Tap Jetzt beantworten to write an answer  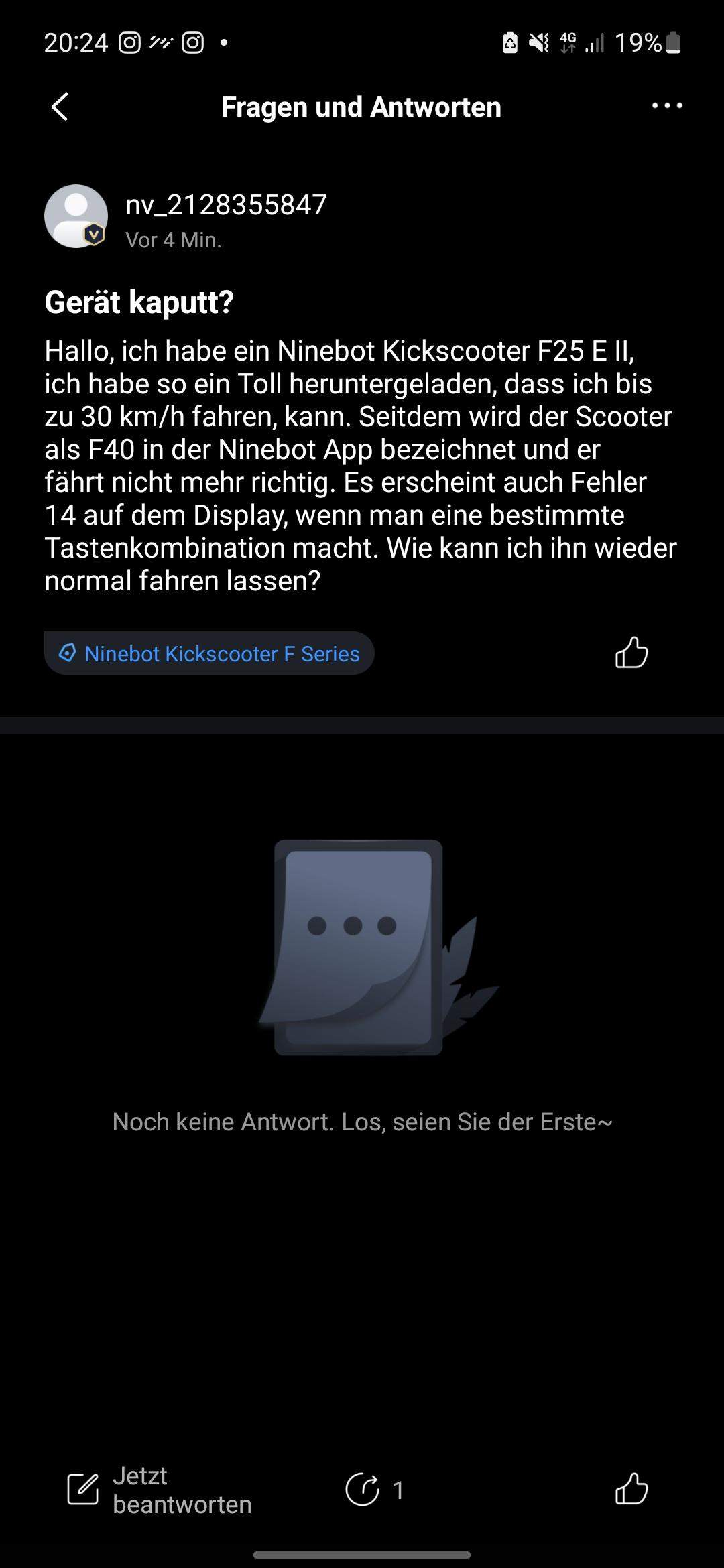pyautogui.click(x=160, y=1490)
